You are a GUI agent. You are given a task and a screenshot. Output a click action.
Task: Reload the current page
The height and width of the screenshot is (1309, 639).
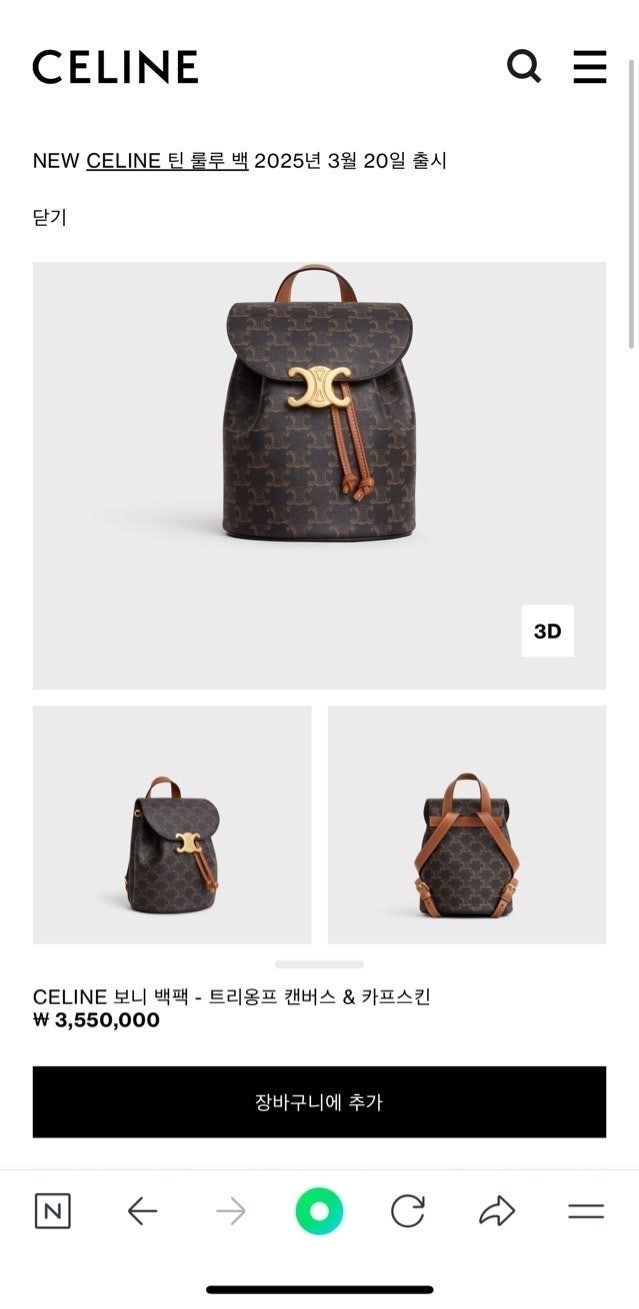407,1212
